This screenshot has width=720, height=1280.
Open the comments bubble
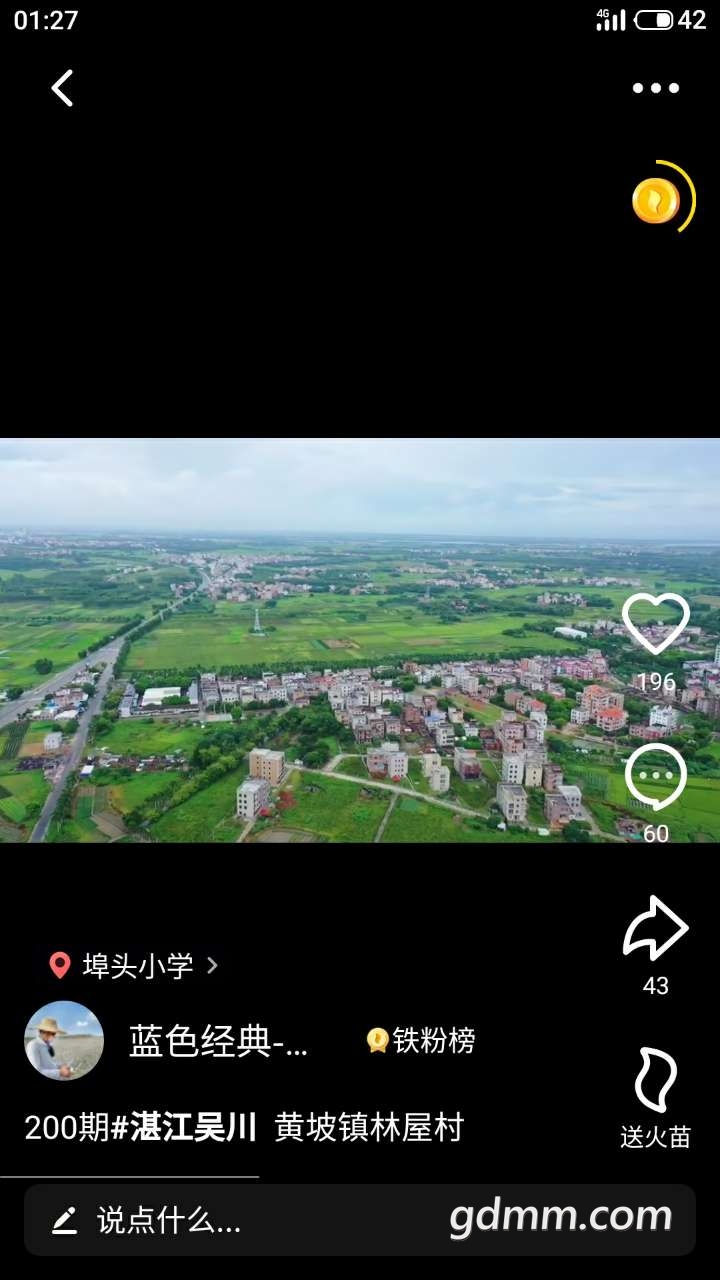coord(656,778)
